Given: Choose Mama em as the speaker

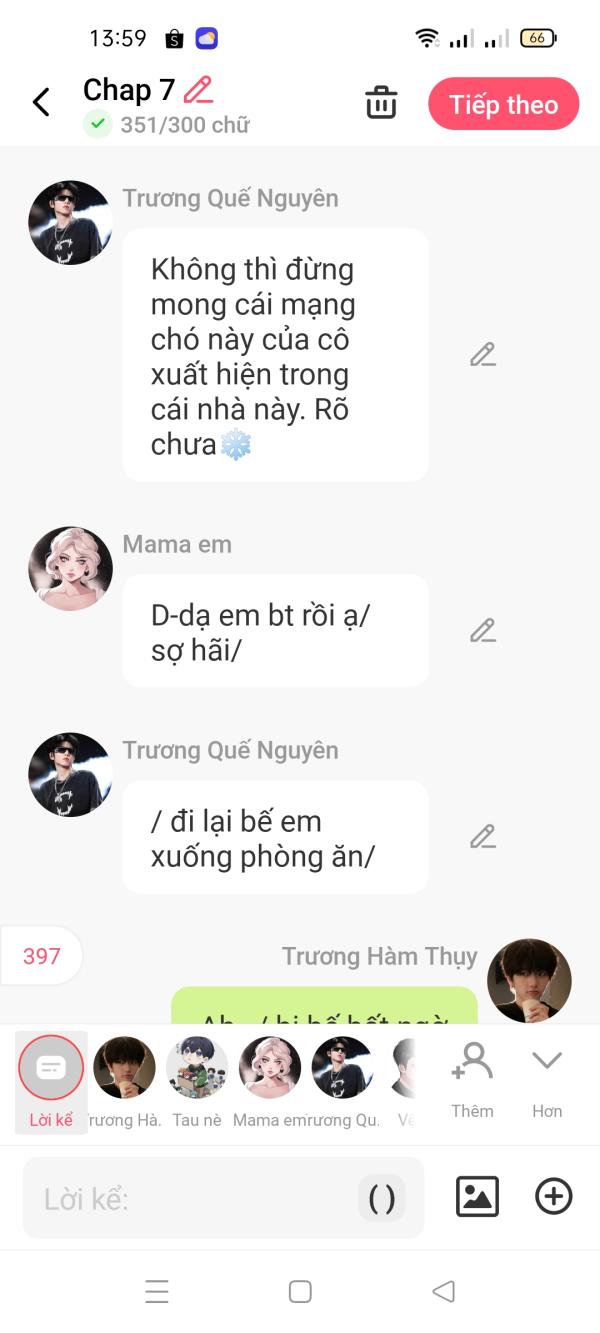Looking at the screenshot, I should click(270, 1082).
